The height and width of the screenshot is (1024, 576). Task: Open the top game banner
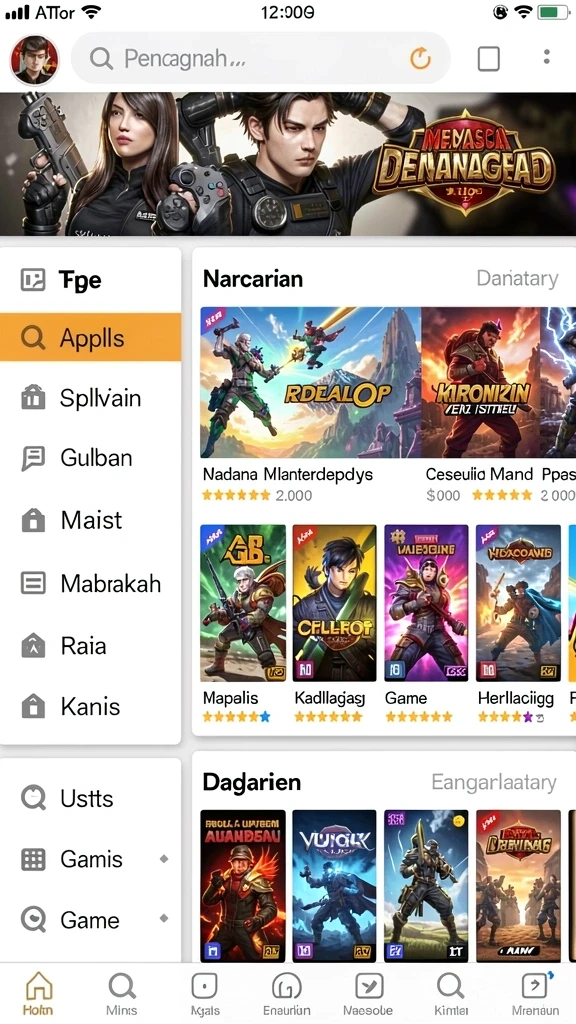[288, 164]
